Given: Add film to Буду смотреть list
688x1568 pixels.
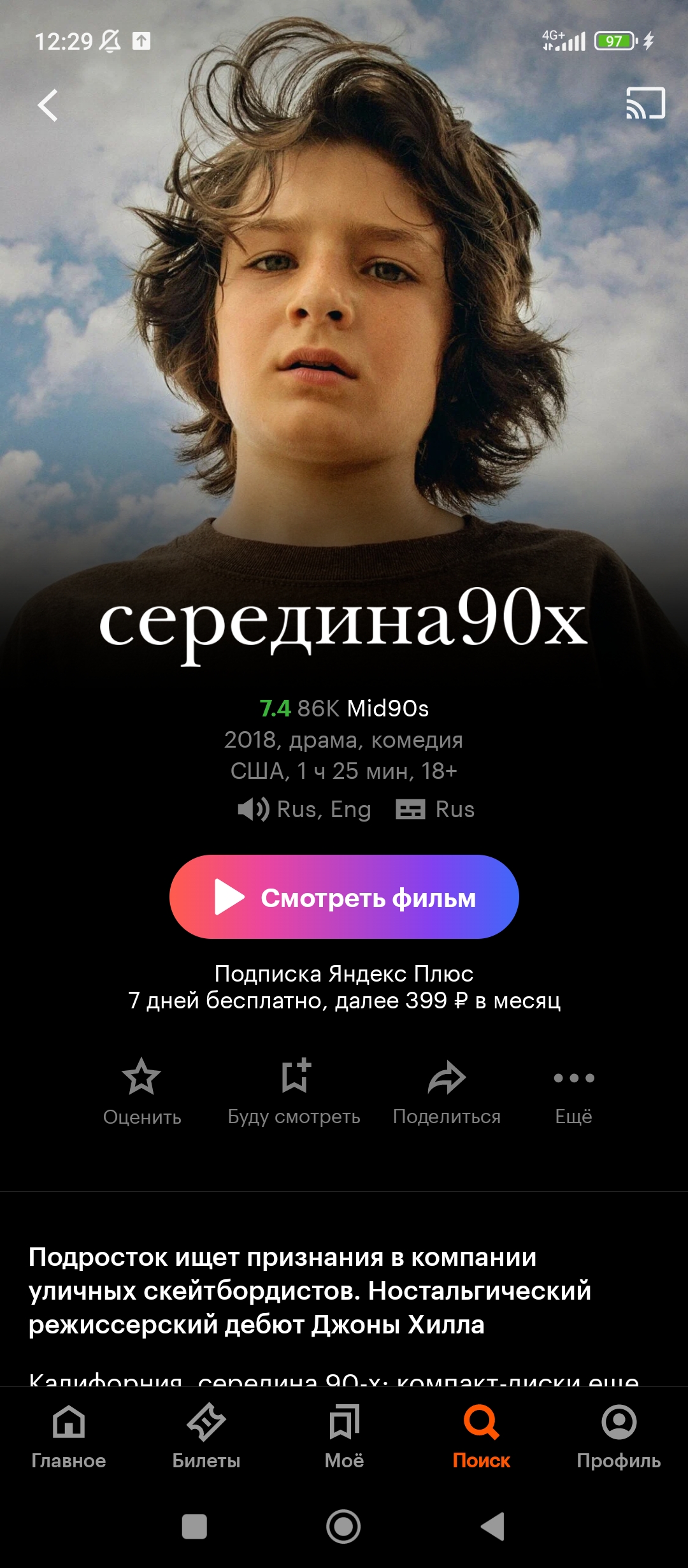Looking at the screenshot, I should [x=294, y=1091].
